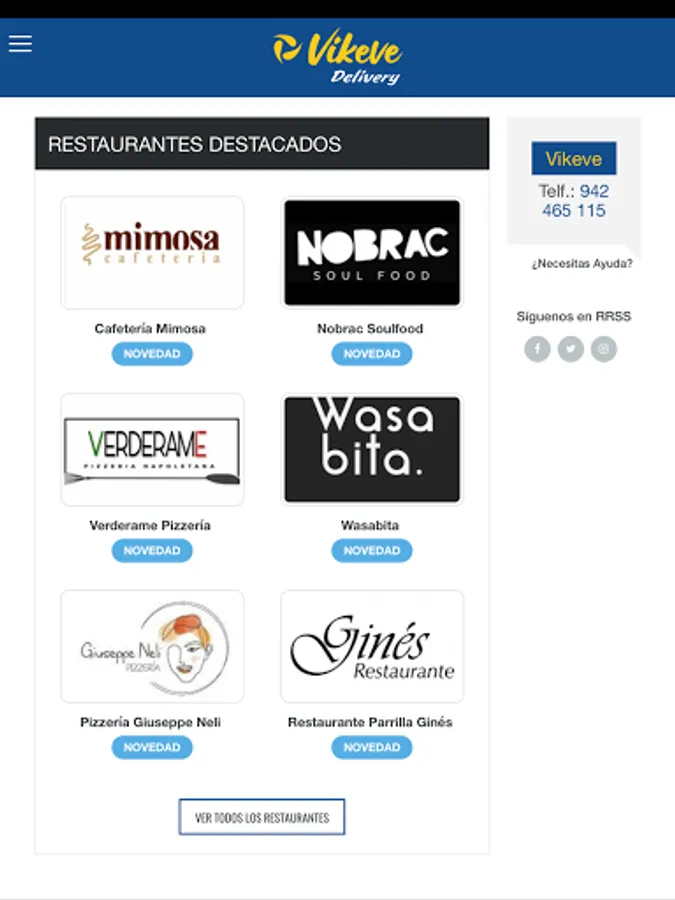Viewport: 675px width, 900px height.
Task: Open Pizzería Giuseppe Neli
Action: [152, 647]
